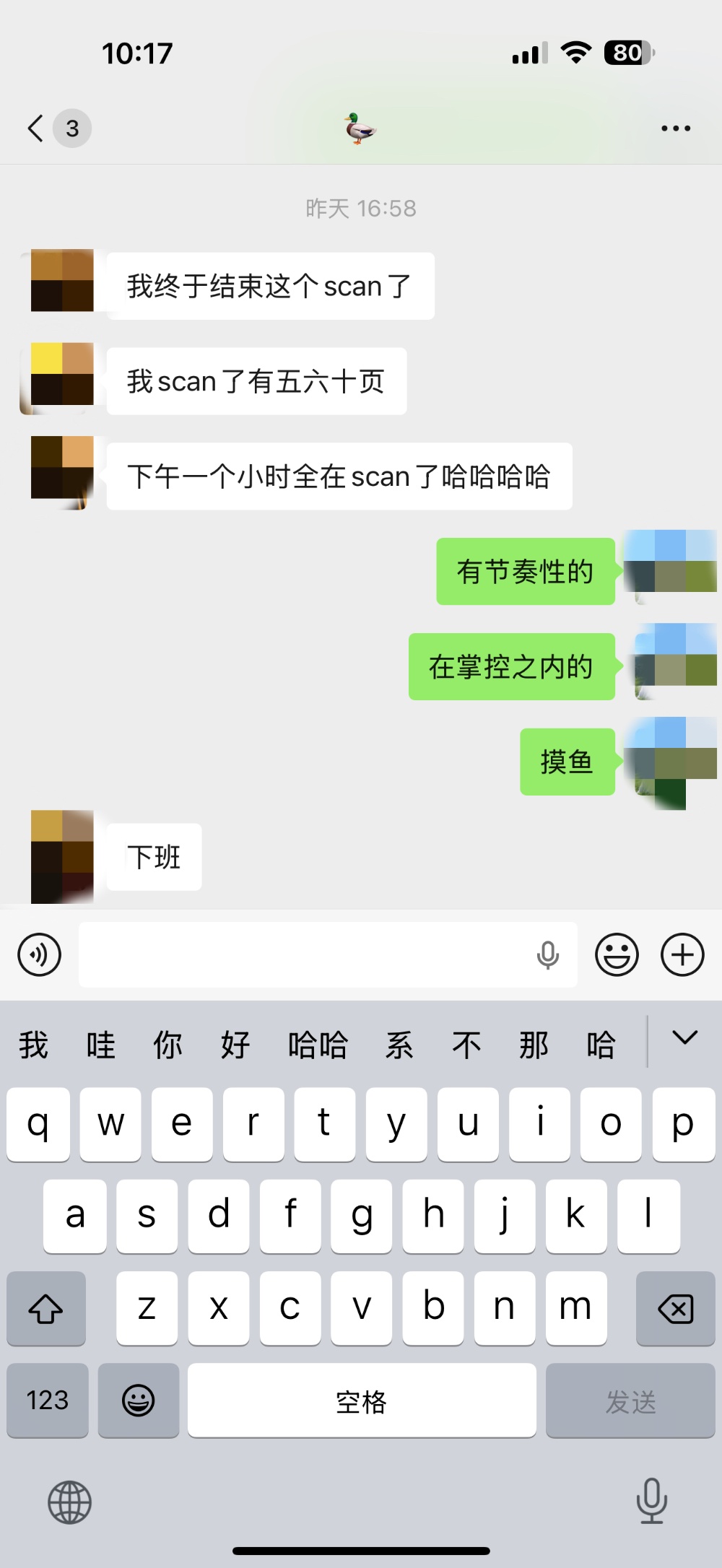Screen dimensions: 722x1568
Task: Open the plus attachments menu
Action: pyautogui.click(x=682, y=954)
